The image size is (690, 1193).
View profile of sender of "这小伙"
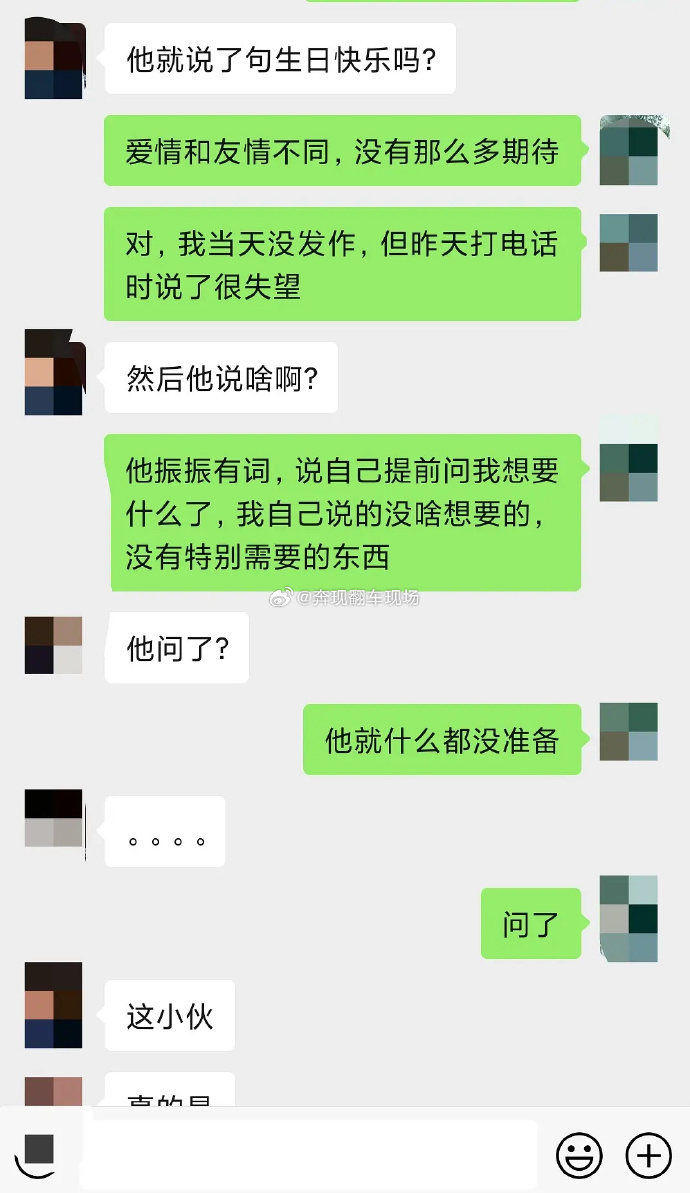click(54, 1006)
